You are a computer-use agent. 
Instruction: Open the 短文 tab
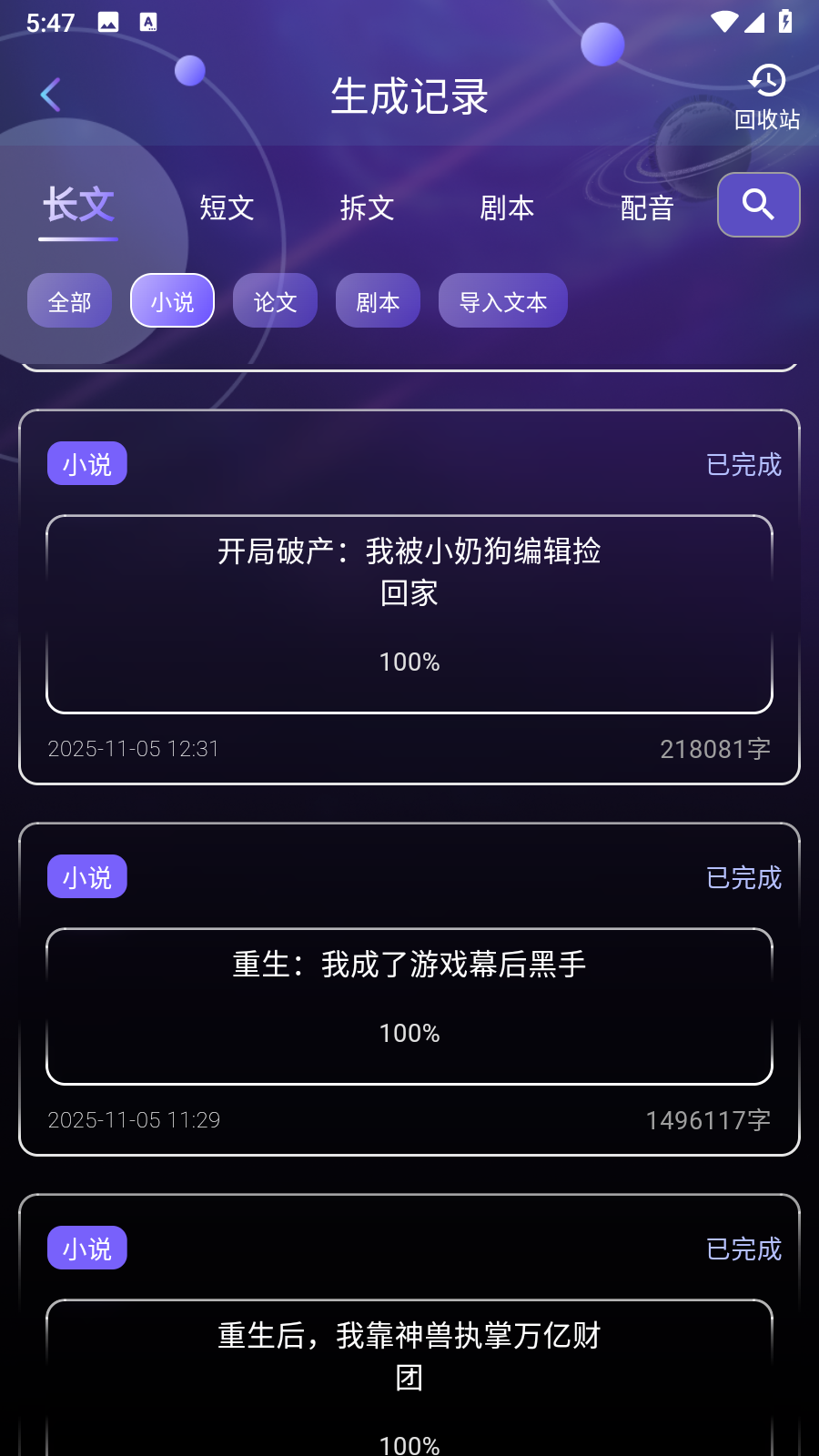[226, 207]
